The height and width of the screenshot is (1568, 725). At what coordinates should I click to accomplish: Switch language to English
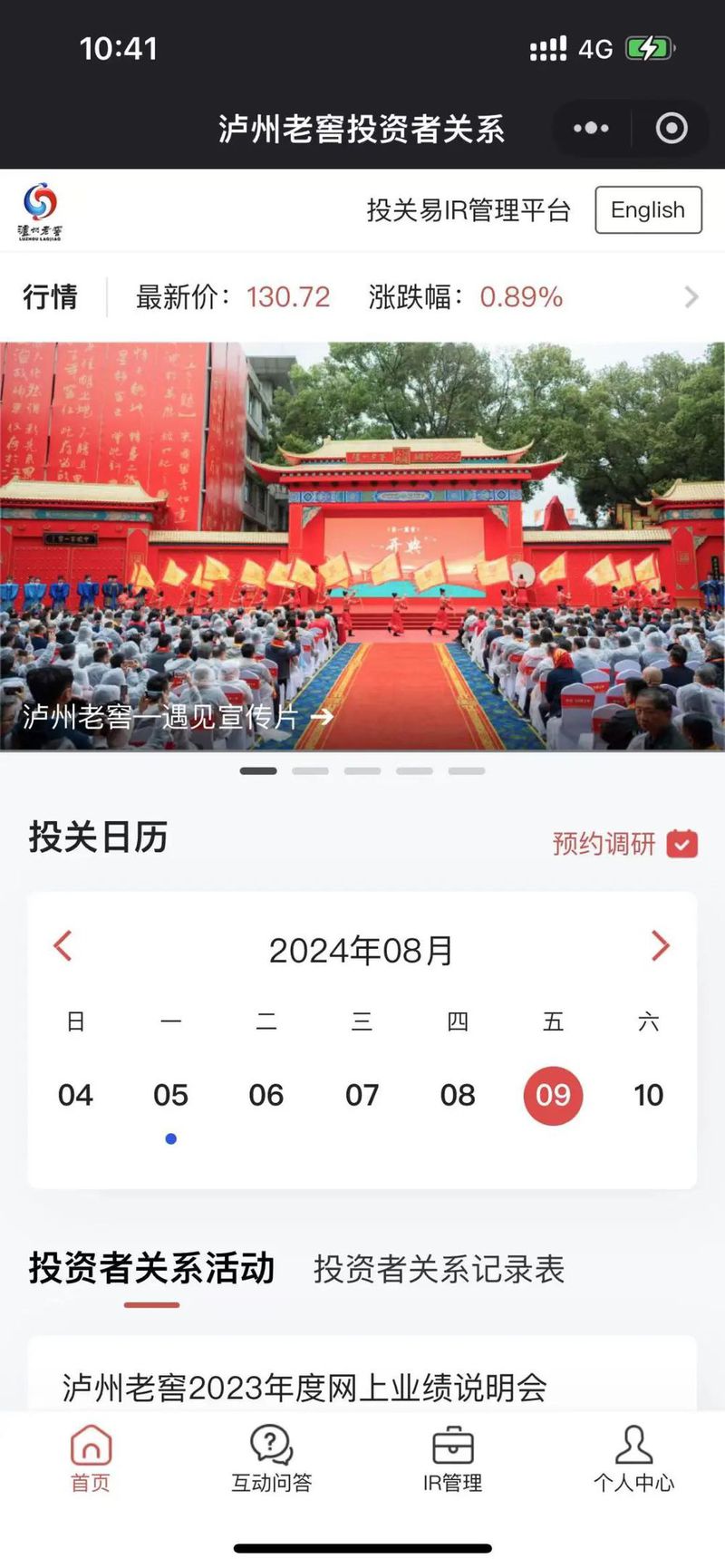point(647,210)
